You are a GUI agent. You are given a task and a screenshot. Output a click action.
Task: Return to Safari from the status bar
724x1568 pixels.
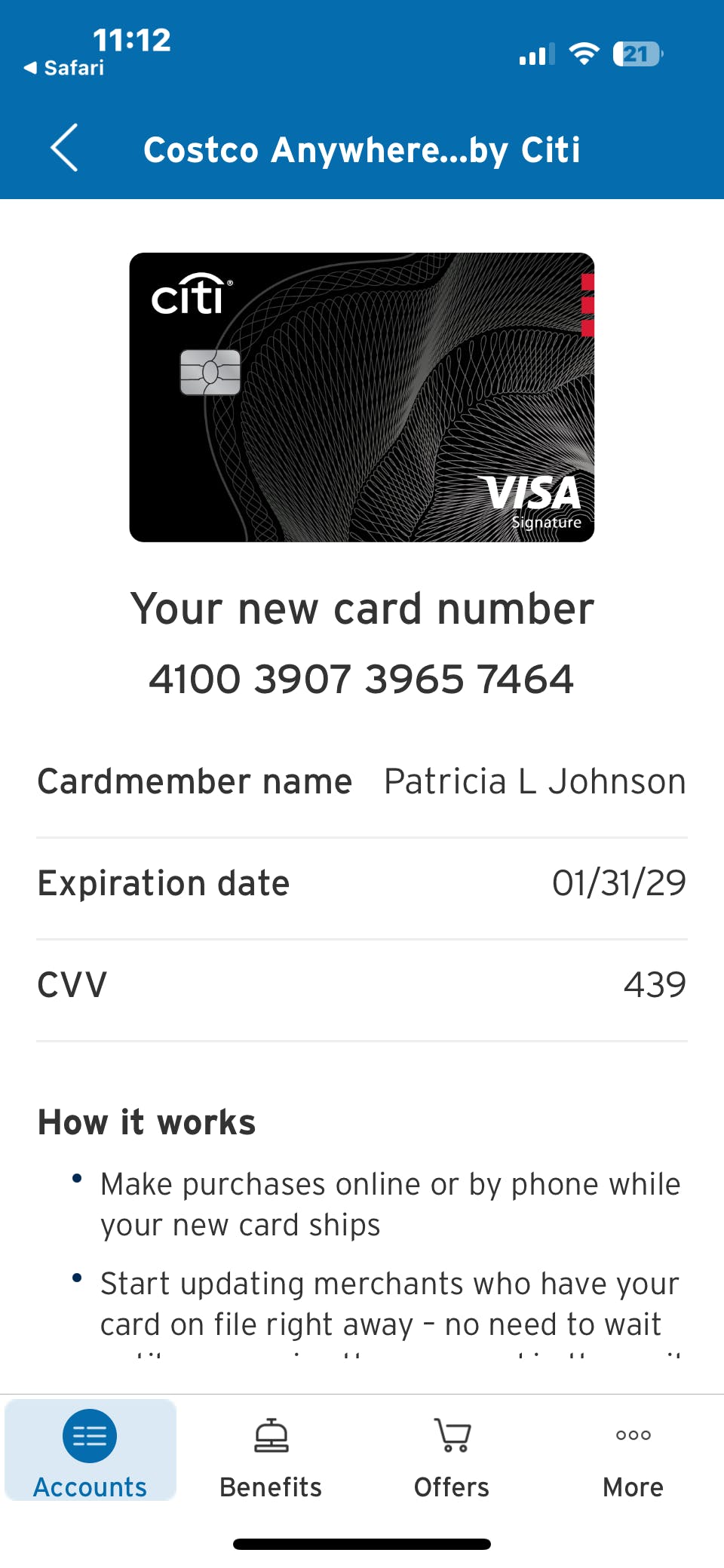[64, 68]
